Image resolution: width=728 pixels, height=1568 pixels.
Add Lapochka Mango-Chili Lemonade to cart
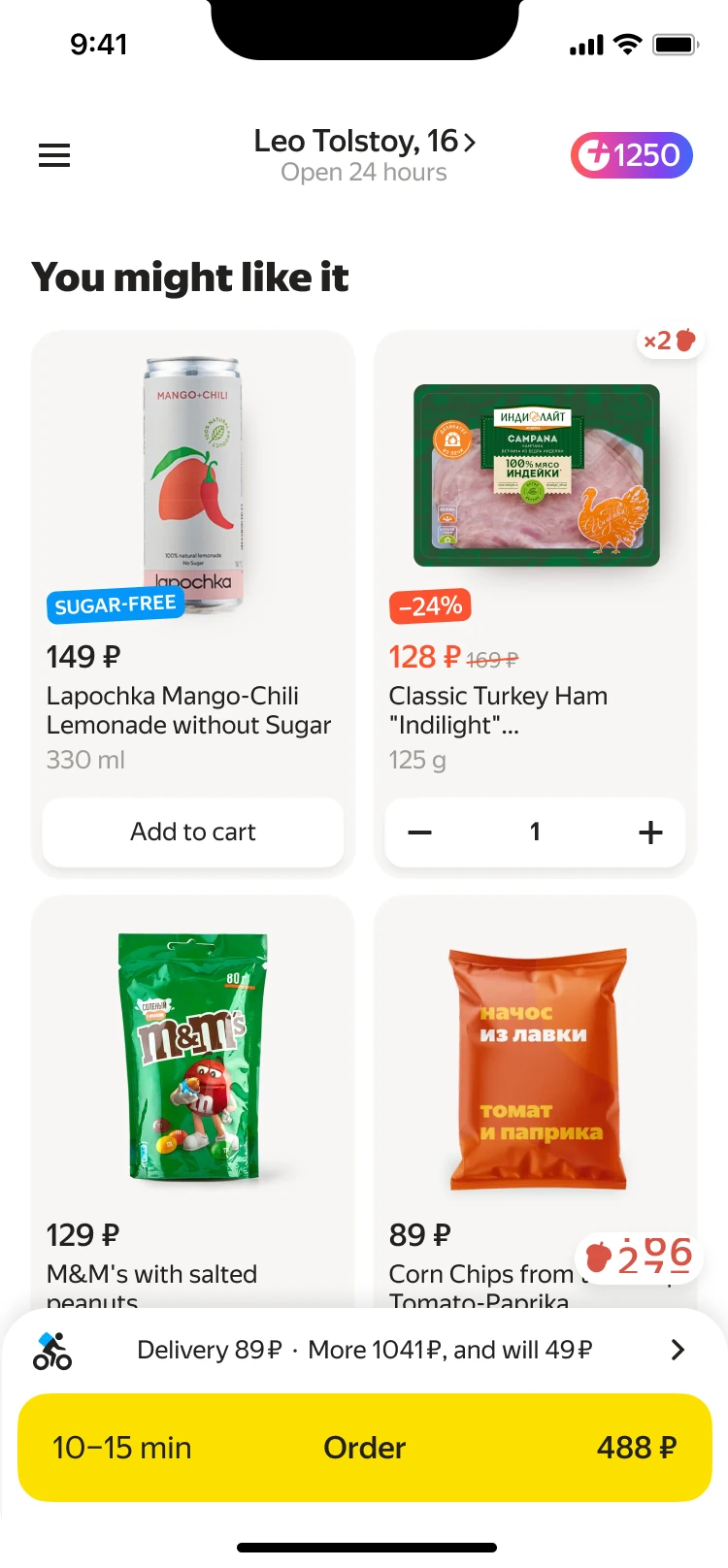[x=193, y=832]
